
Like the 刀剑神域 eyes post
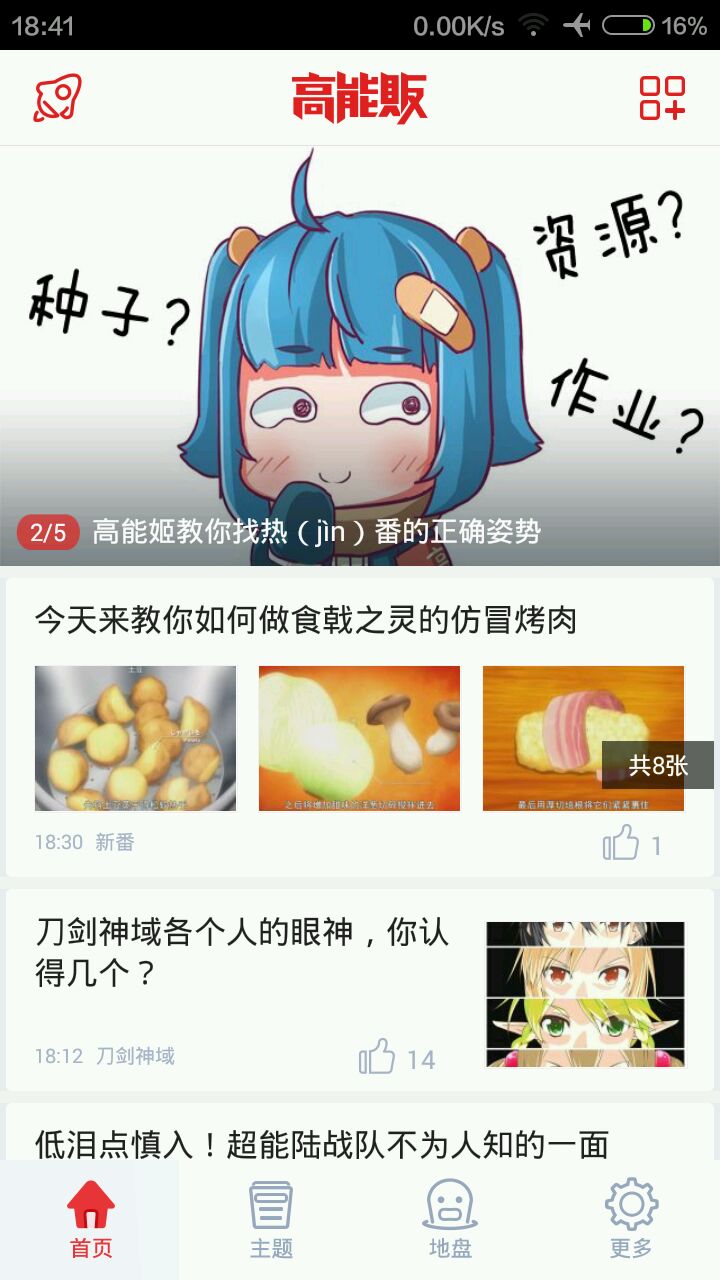378,1057
